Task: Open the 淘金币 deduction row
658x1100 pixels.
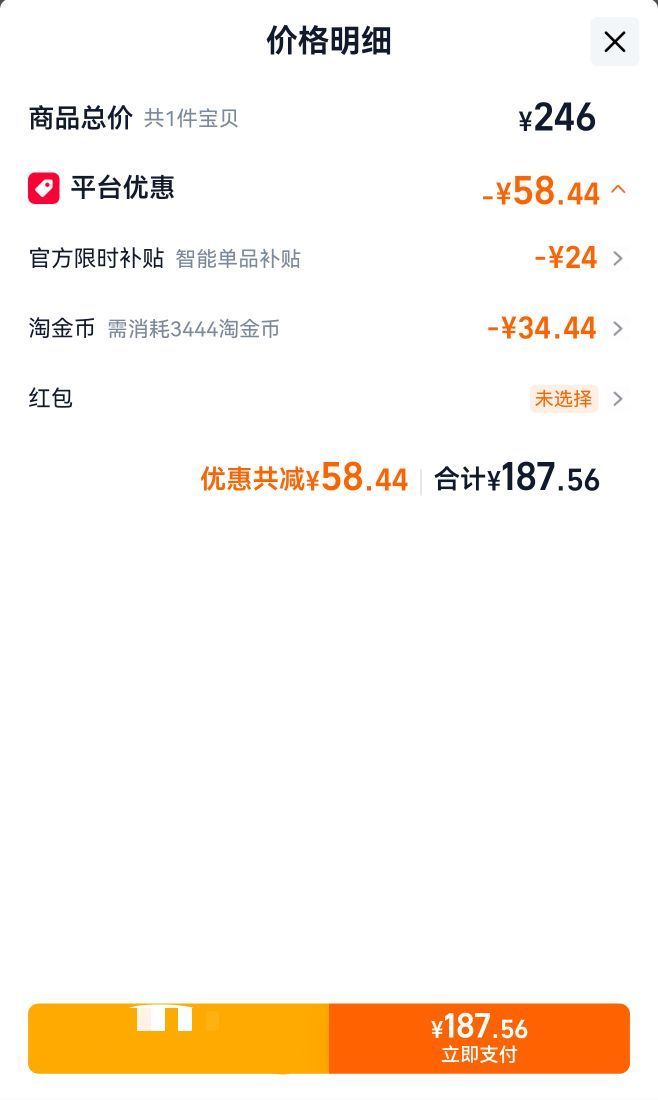Action: 326,328
